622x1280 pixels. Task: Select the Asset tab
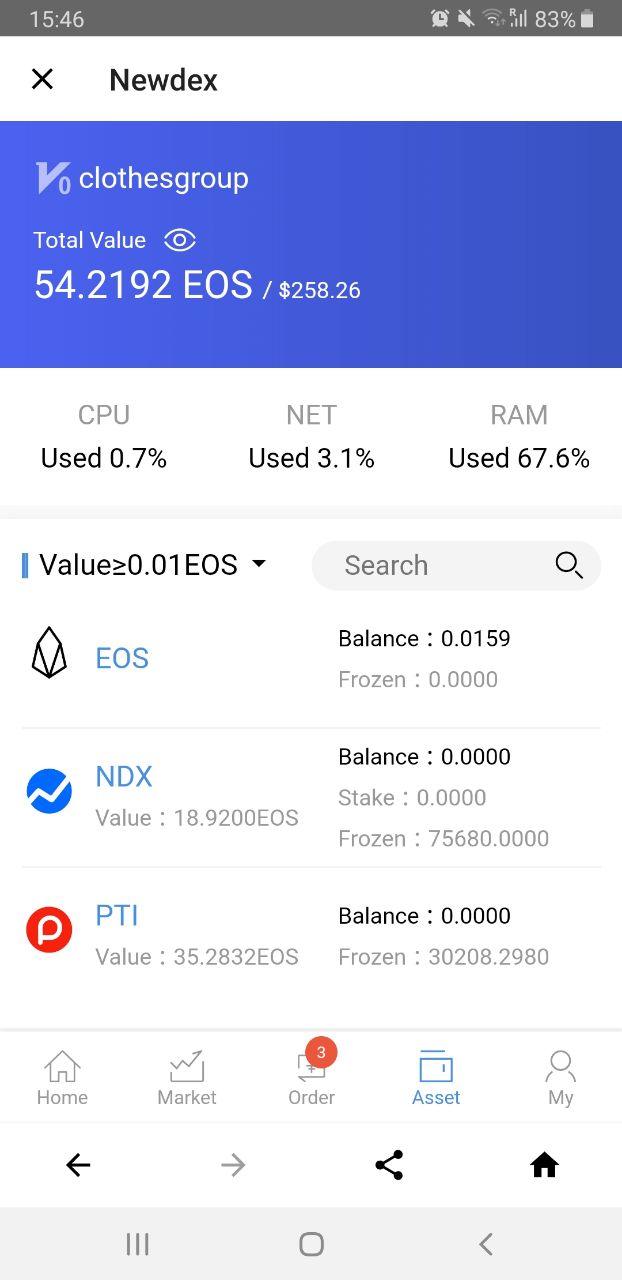click(436, 1078)
